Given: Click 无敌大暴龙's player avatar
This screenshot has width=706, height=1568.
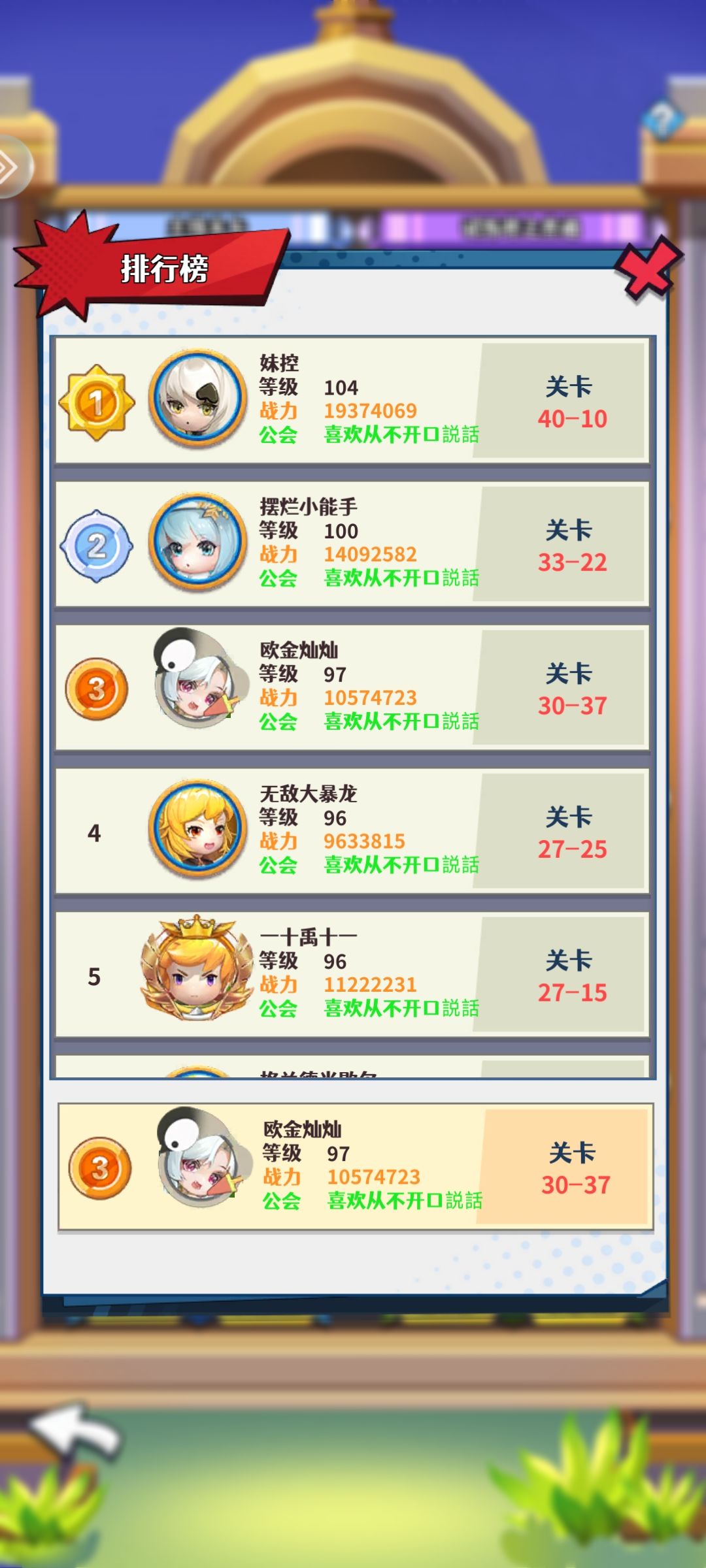Looking at the screenshot, I should [196, 828].
